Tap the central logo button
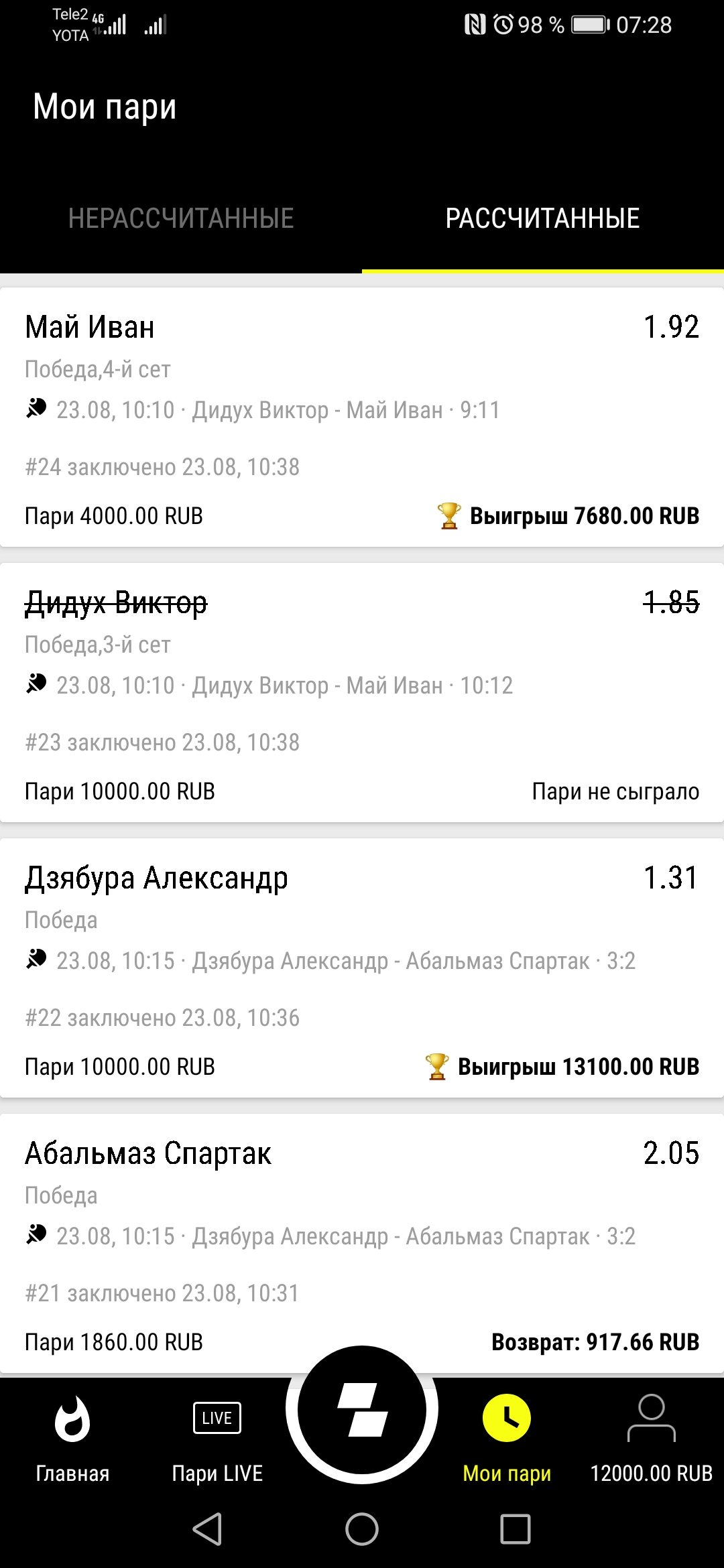 point(362,1414)
